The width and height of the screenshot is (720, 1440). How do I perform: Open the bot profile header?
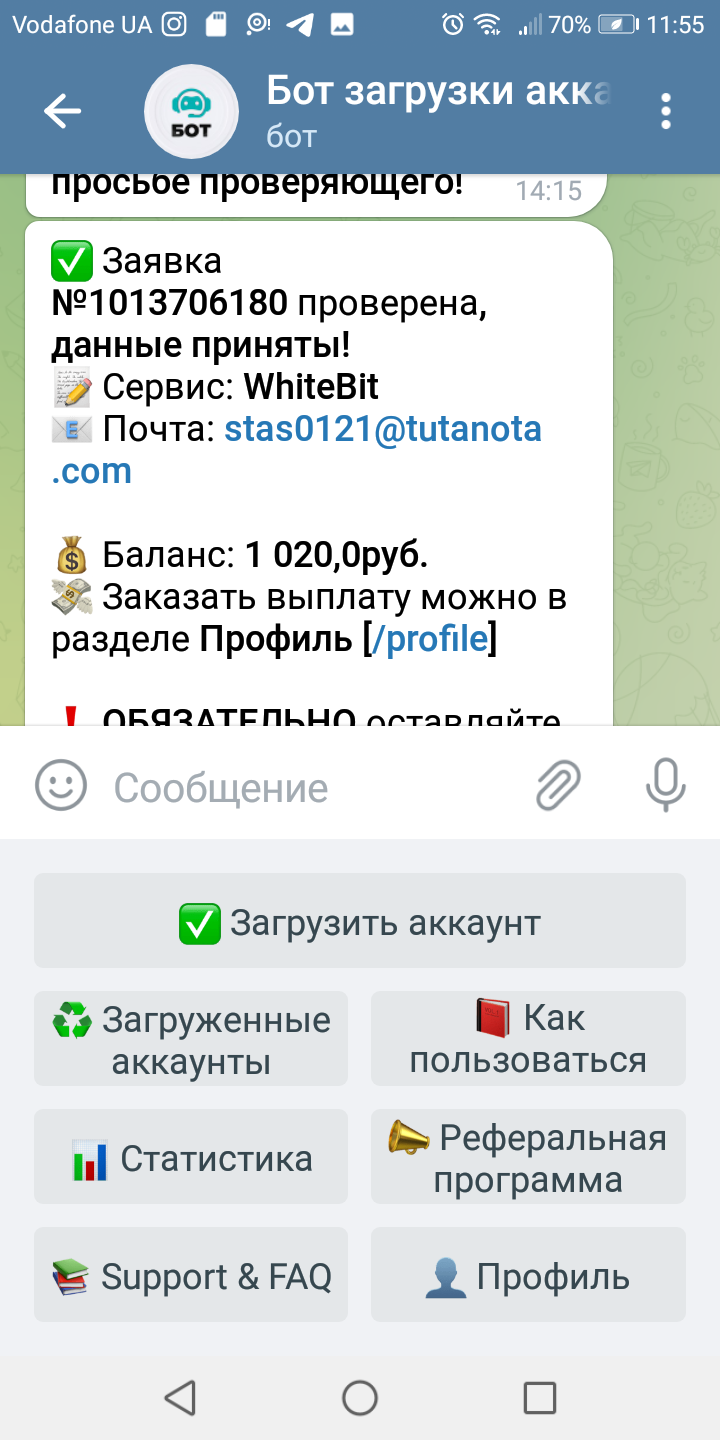tap(438, 112)
